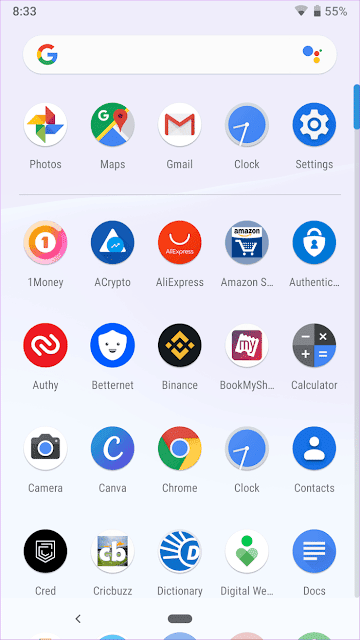
Task: Go back using the navigation bar arrow
Action: [78, 619]
